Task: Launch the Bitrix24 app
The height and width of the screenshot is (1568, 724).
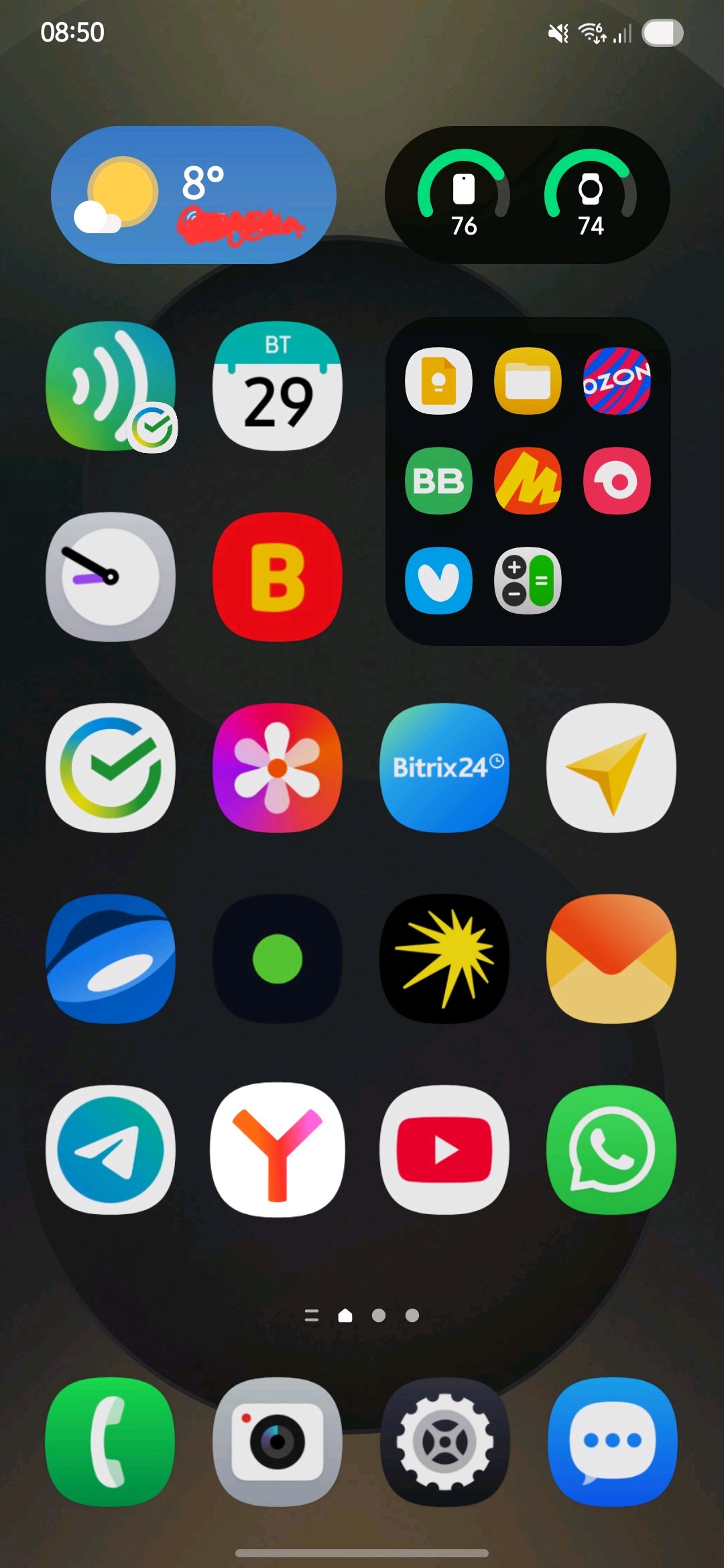Action: (x=444, y=768)
